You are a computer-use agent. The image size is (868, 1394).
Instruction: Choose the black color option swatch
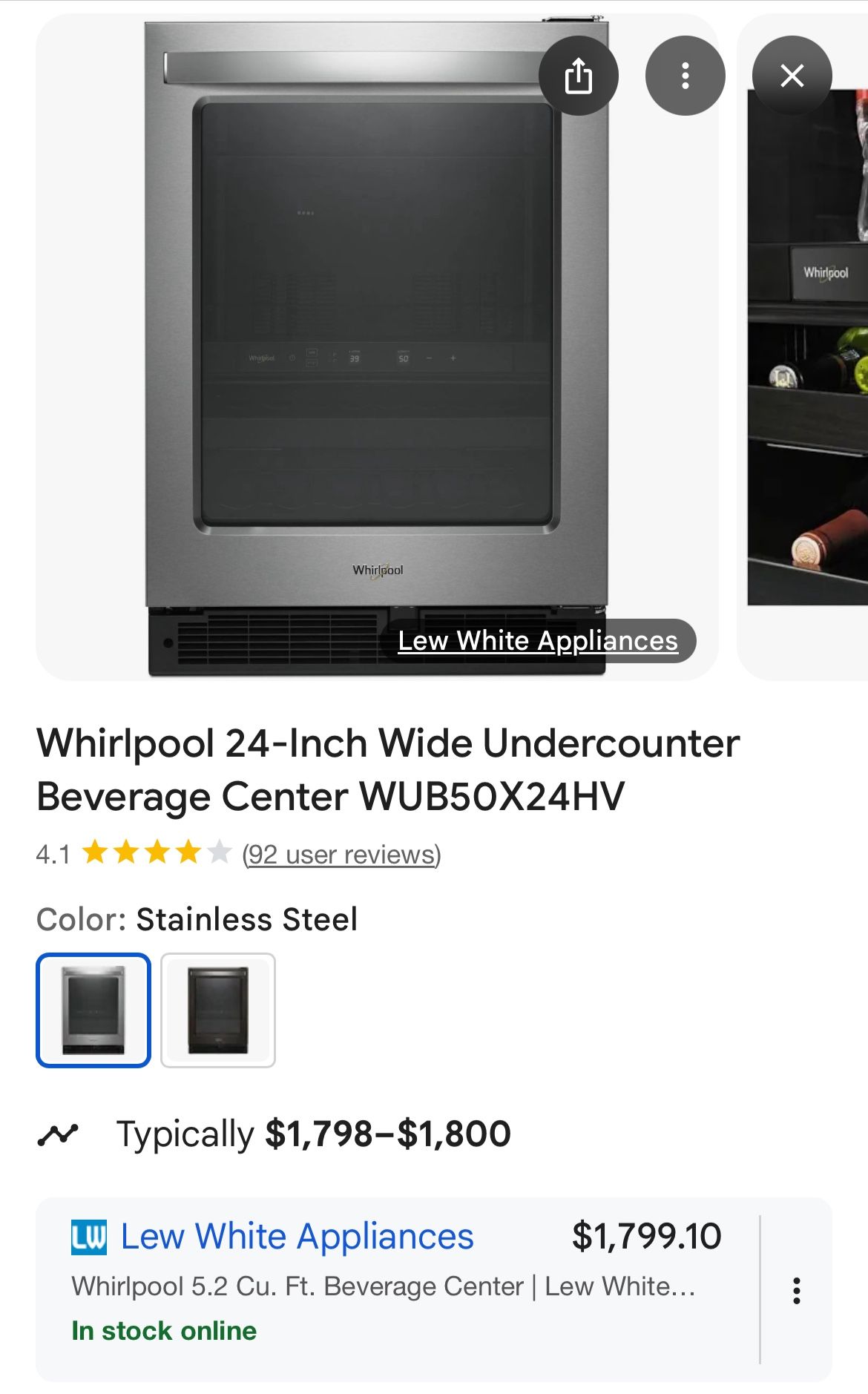[218, 1010]
